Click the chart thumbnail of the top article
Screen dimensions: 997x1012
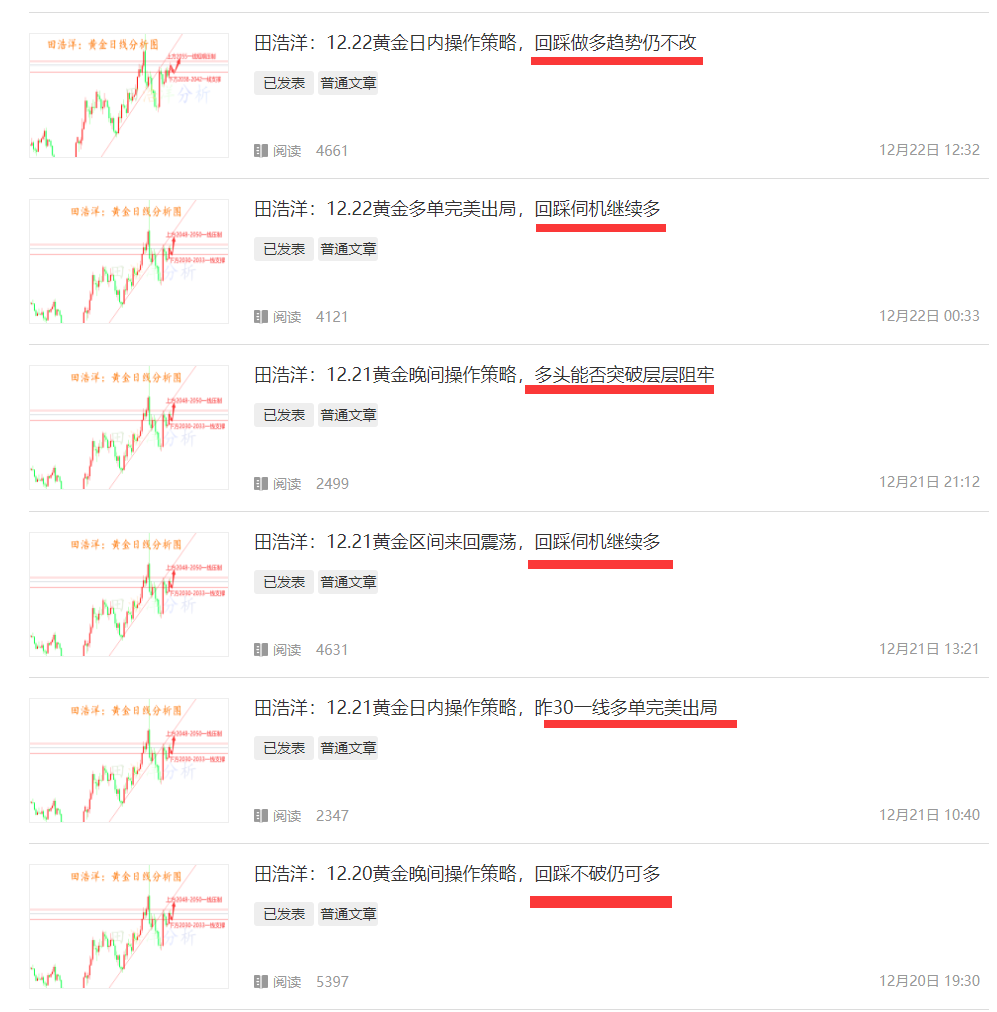coord(128,95)
